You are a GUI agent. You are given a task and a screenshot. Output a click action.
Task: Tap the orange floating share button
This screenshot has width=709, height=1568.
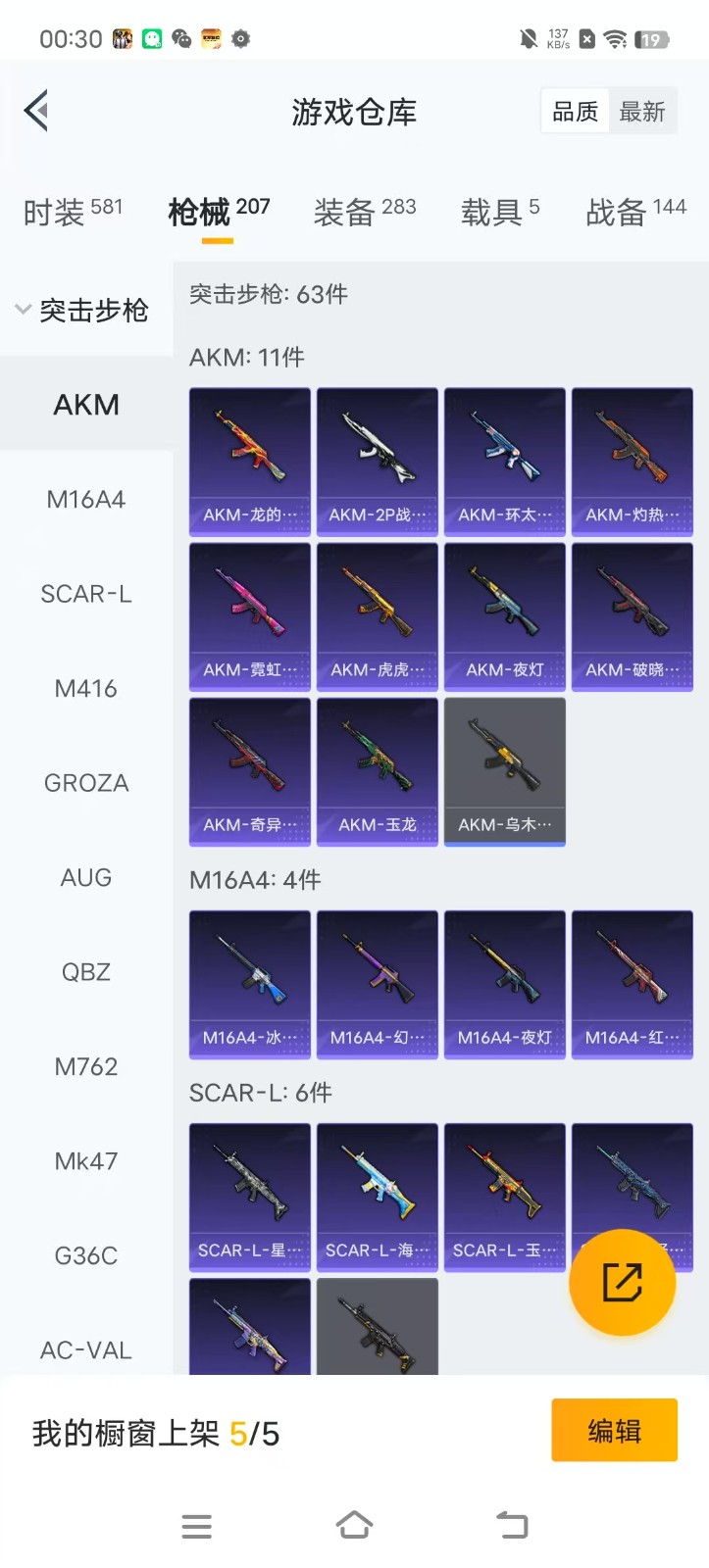[x=622, y=1282]
